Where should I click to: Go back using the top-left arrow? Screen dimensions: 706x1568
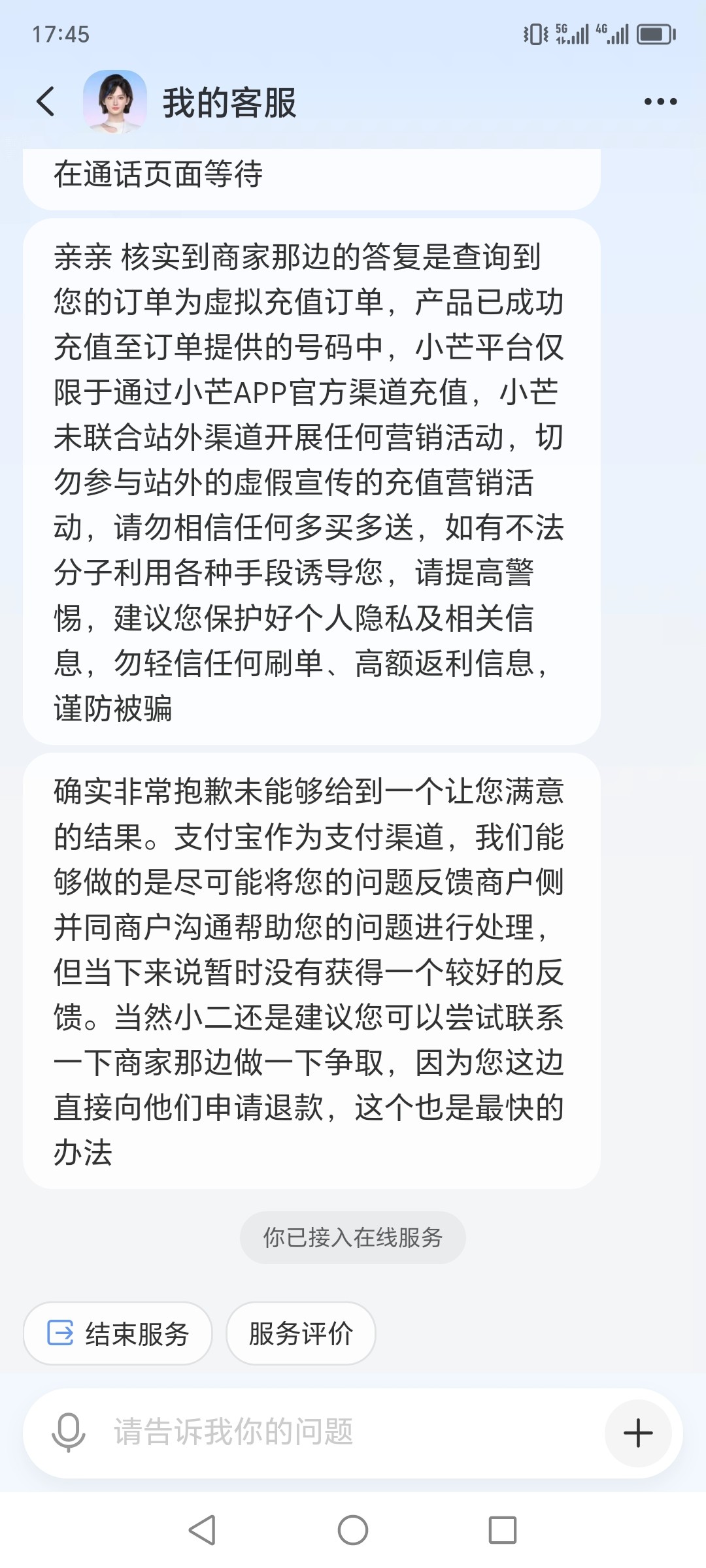[x=46, y=102]
